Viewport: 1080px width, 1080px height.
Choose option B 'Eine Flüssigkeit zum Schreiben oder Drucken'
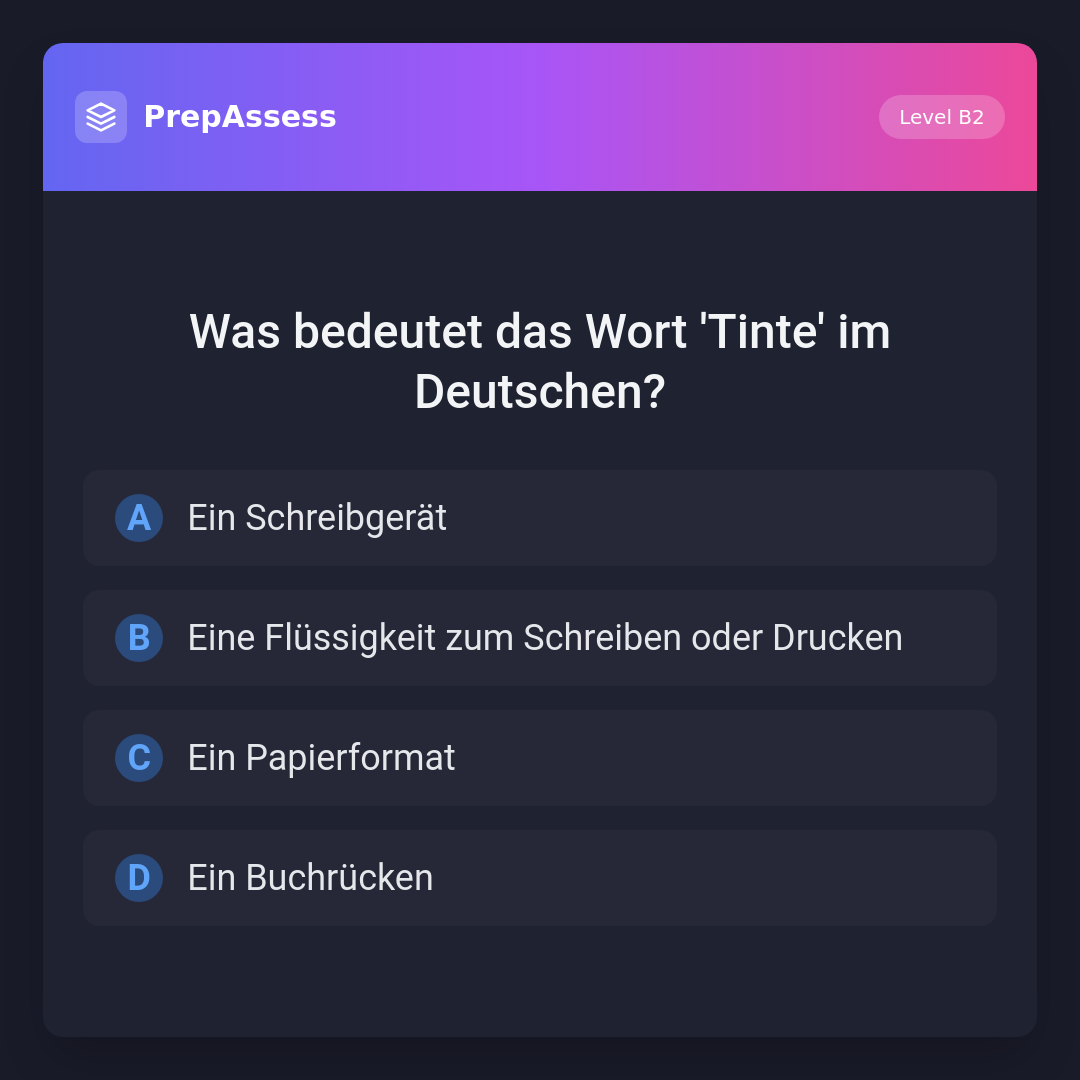(x=540, y=638)
